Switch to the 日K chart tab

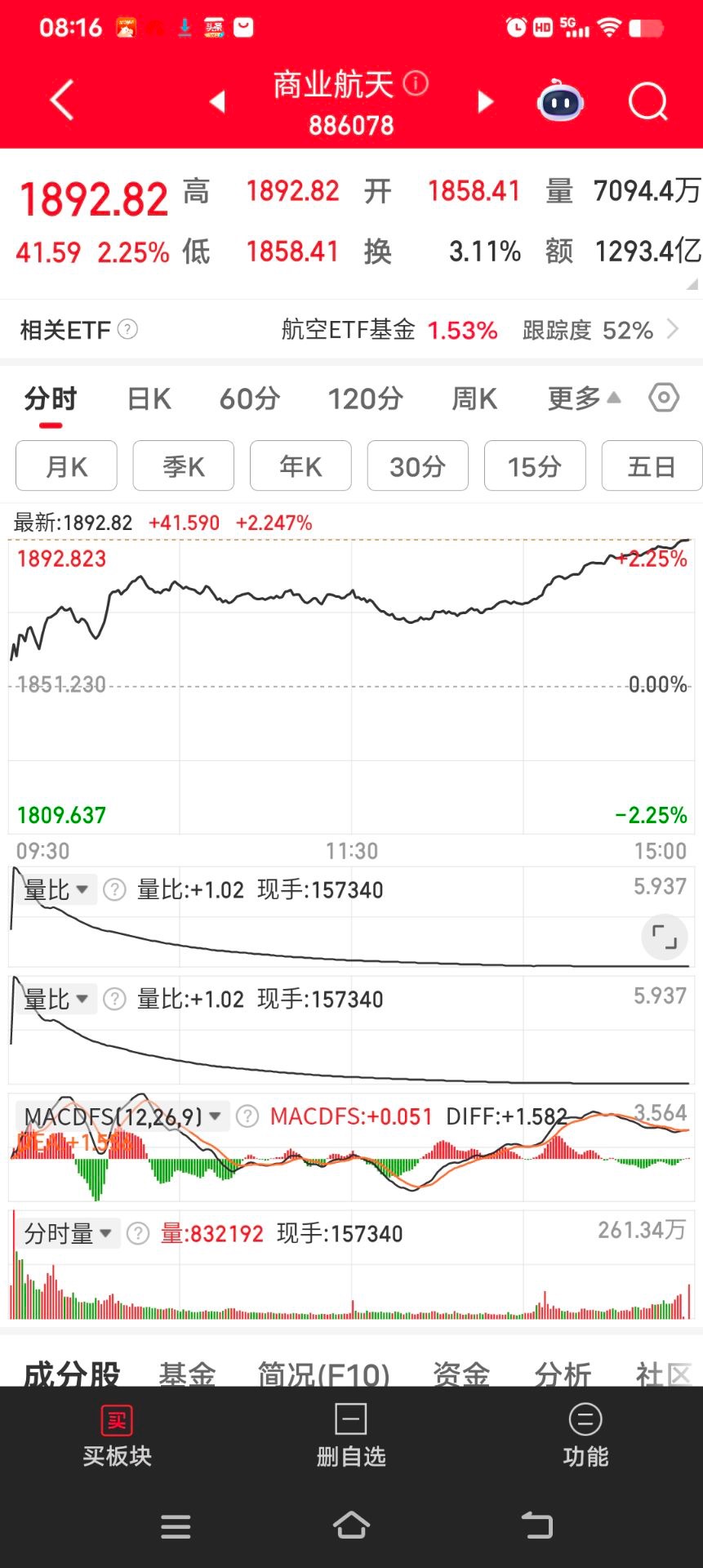(x=149, y=399)
